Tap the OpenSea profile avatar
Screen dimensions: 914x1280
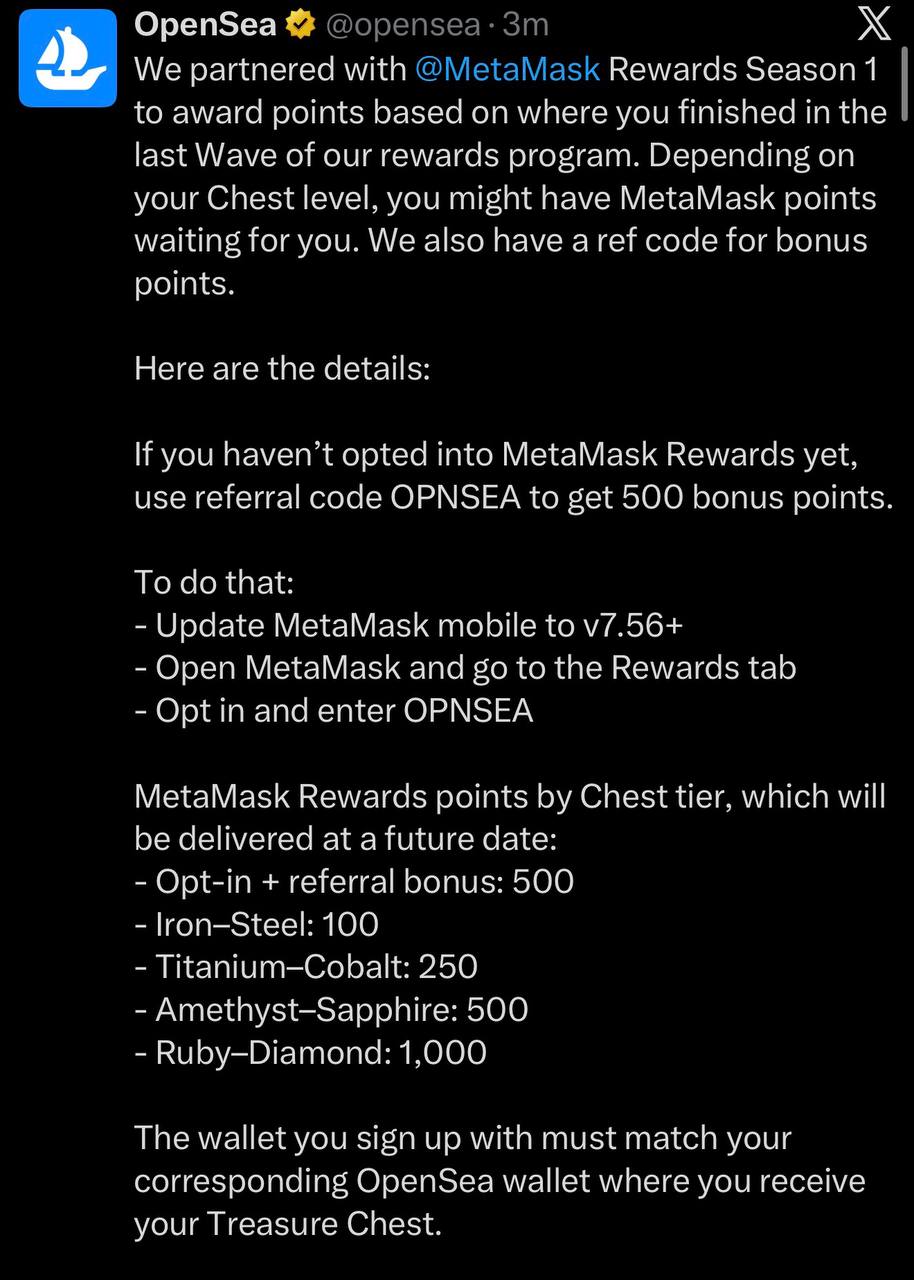68,58
